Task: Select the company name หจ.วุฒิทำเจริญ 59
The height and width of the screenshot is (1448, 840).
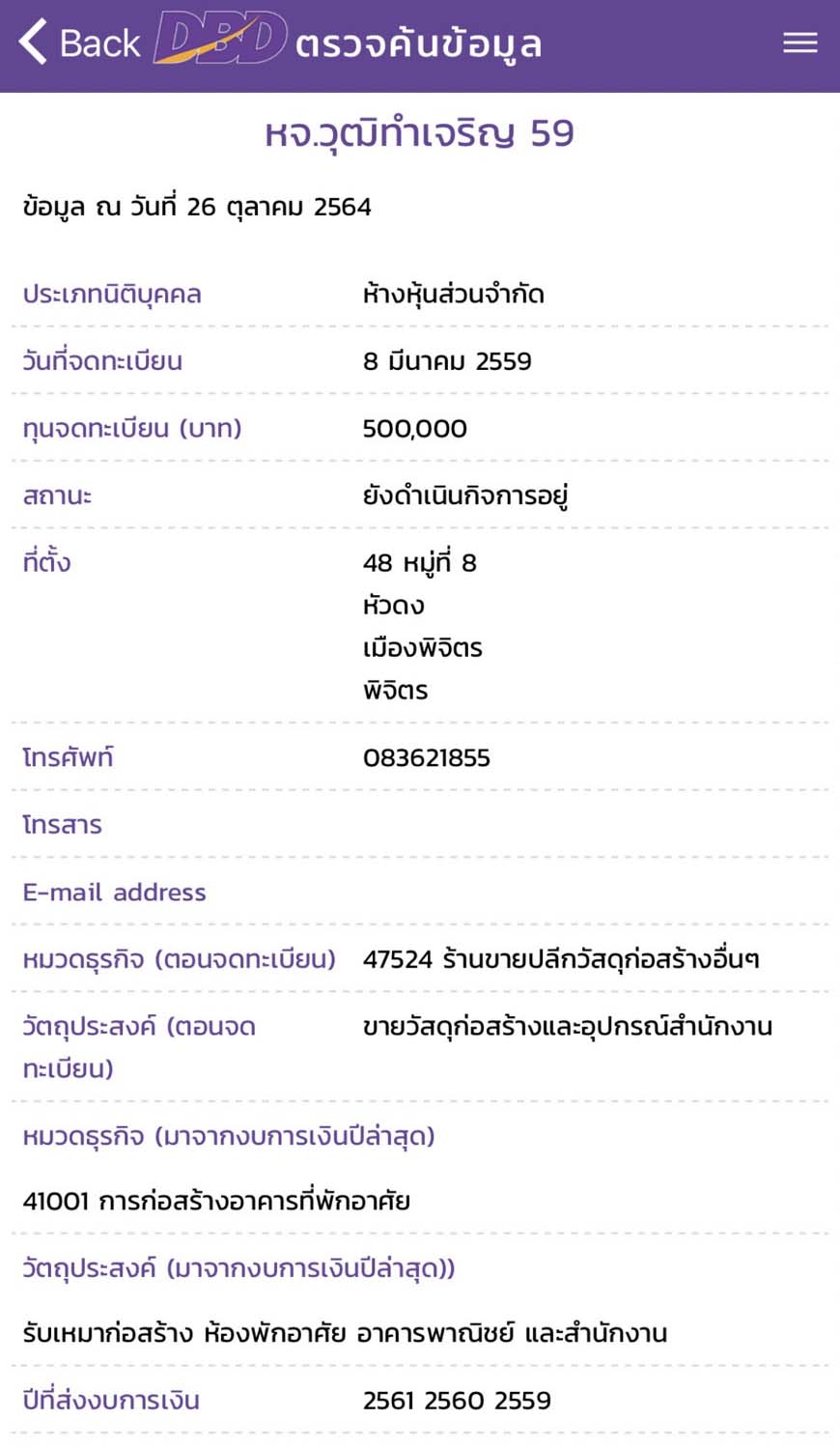Action: (x=419, y=132)
